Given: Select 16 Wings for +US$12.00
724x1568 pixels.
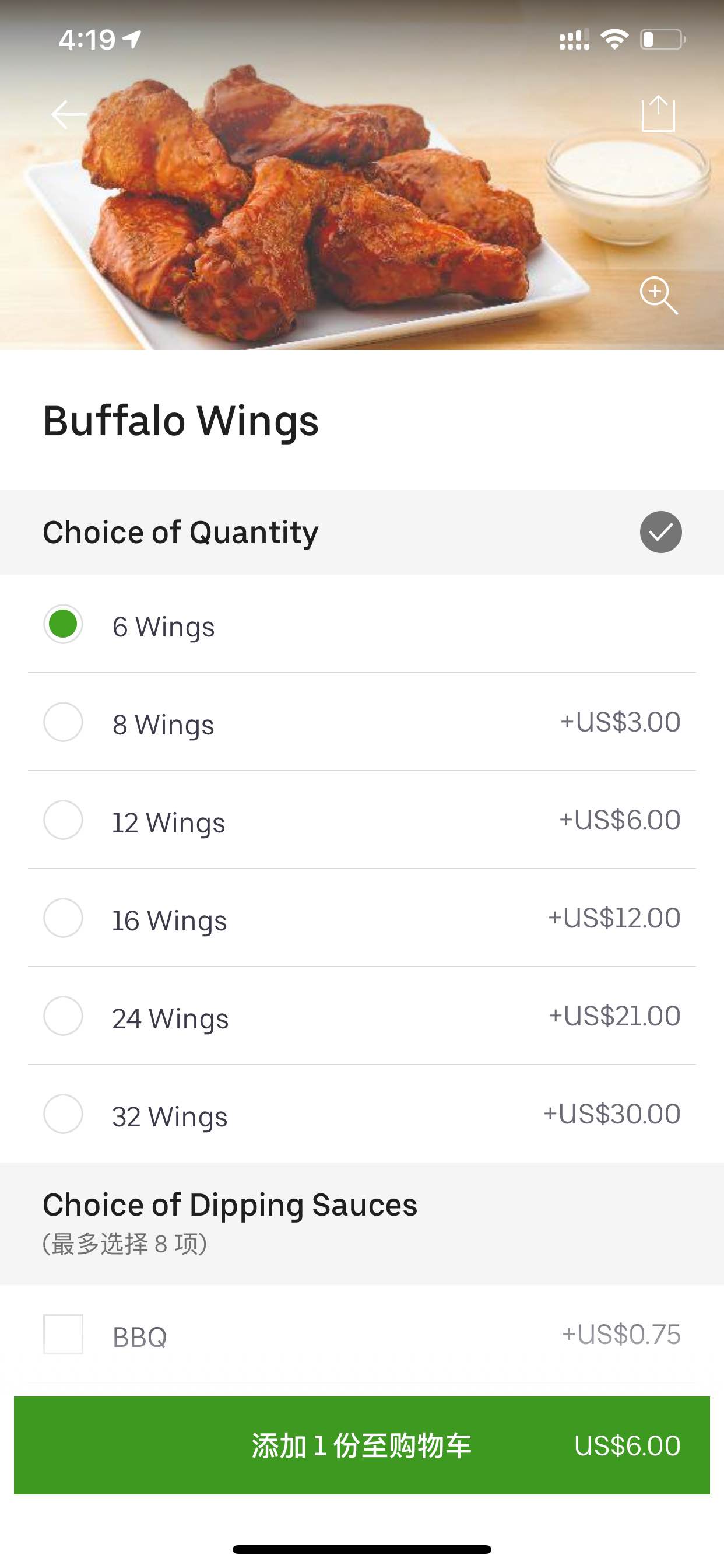Looking at the screenshot, I should 362,918.
